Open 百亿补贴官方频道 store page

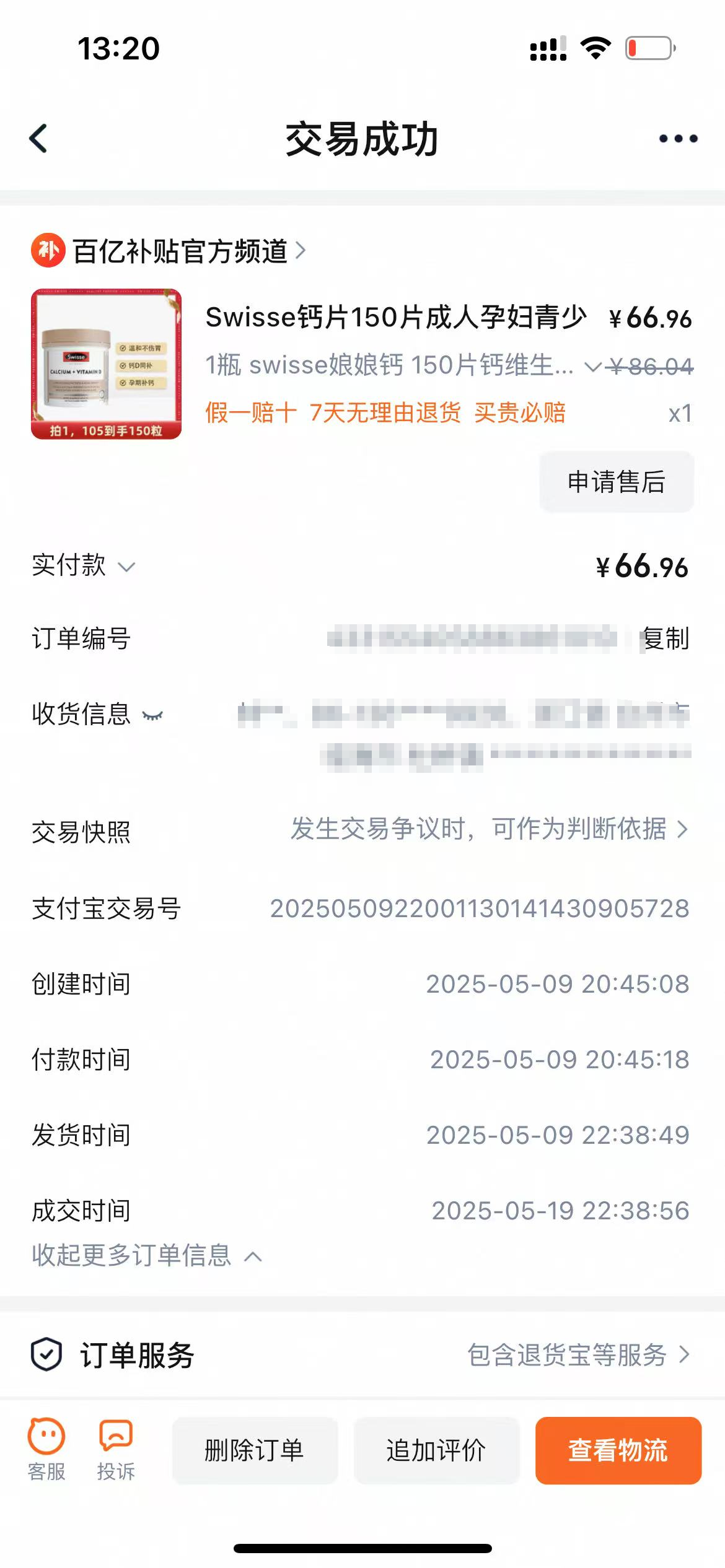(x=169, y=251)
